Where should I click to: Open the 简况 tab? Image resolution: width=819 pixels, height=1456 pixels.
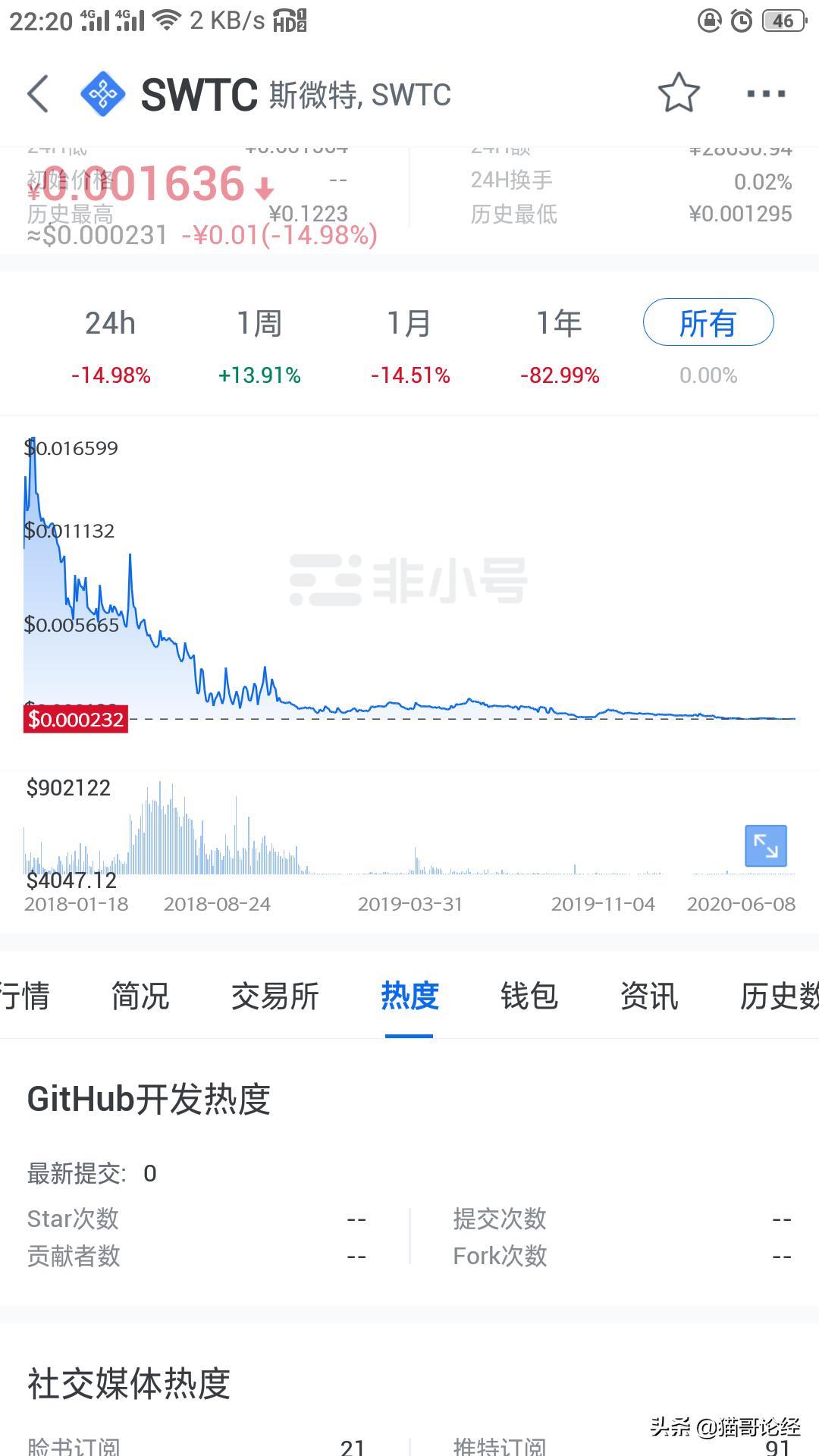coord(140,996)
